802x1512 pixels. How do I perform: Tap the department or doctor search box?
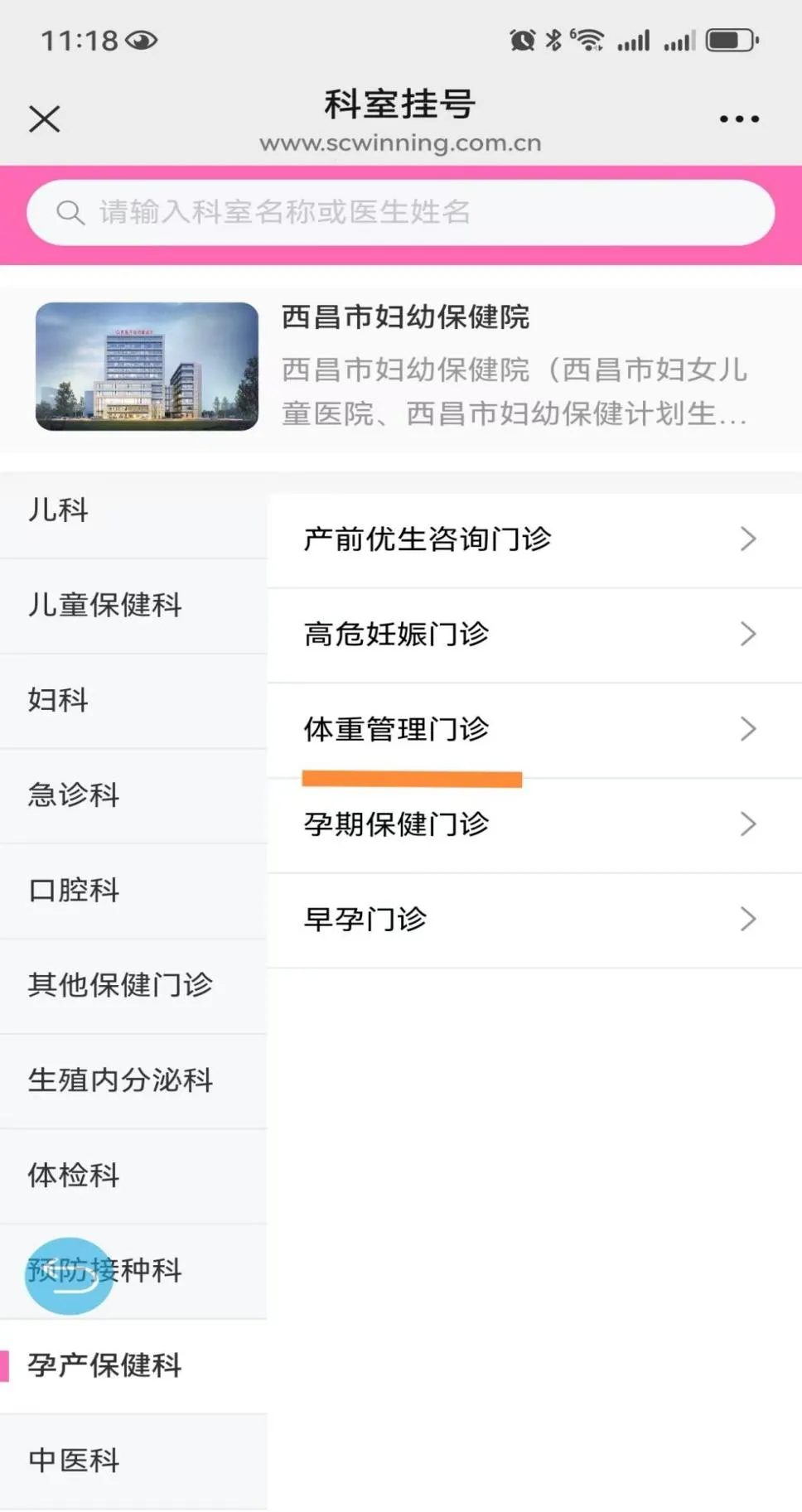coord(401,213)
